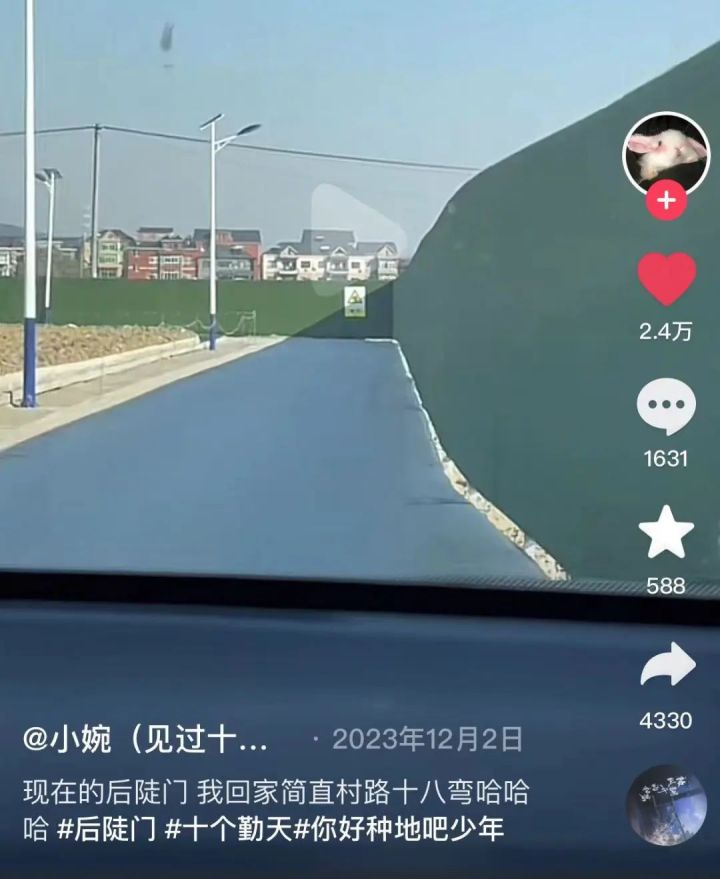
Task: Open the spinning music disc
Action: (x=666, y=805)
